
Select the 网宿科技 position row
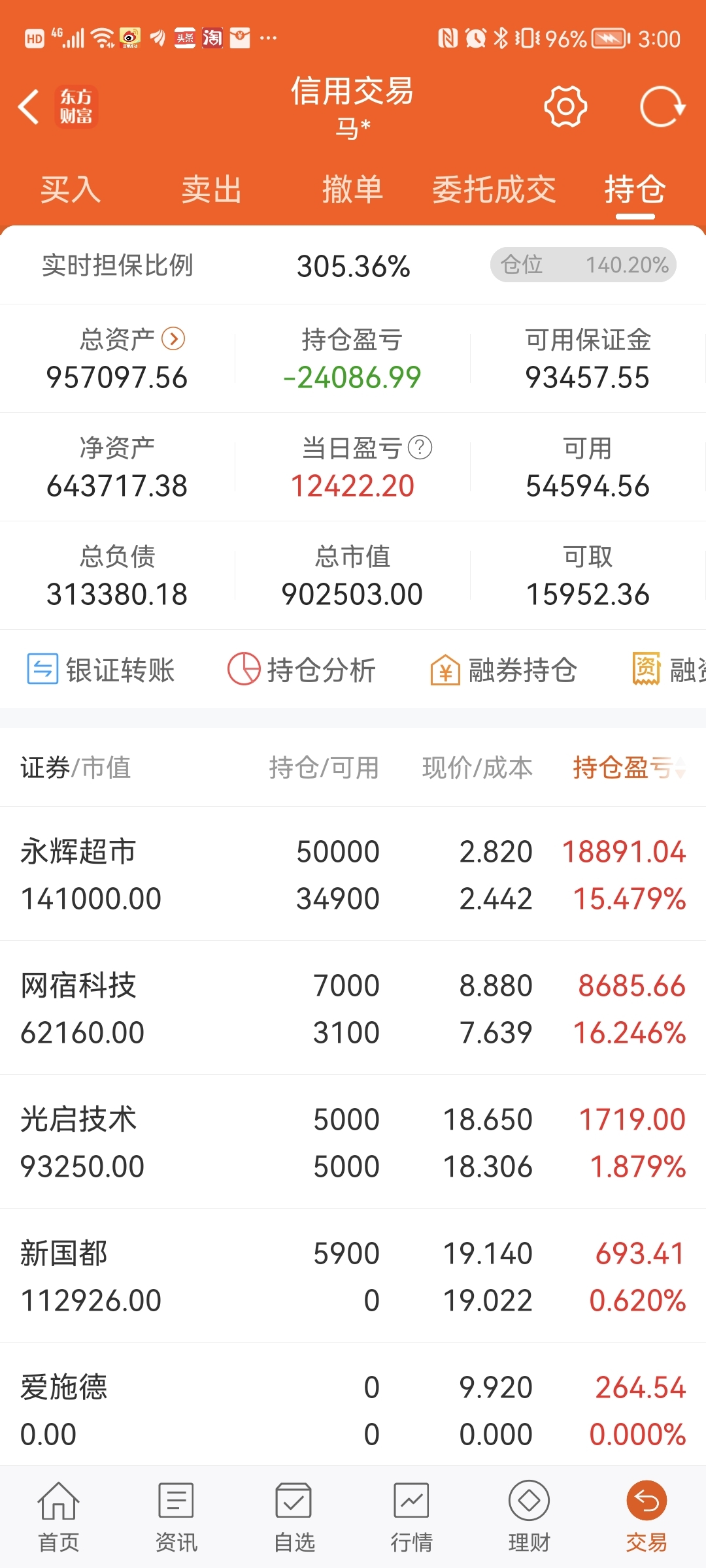[x=353, y=1009]
